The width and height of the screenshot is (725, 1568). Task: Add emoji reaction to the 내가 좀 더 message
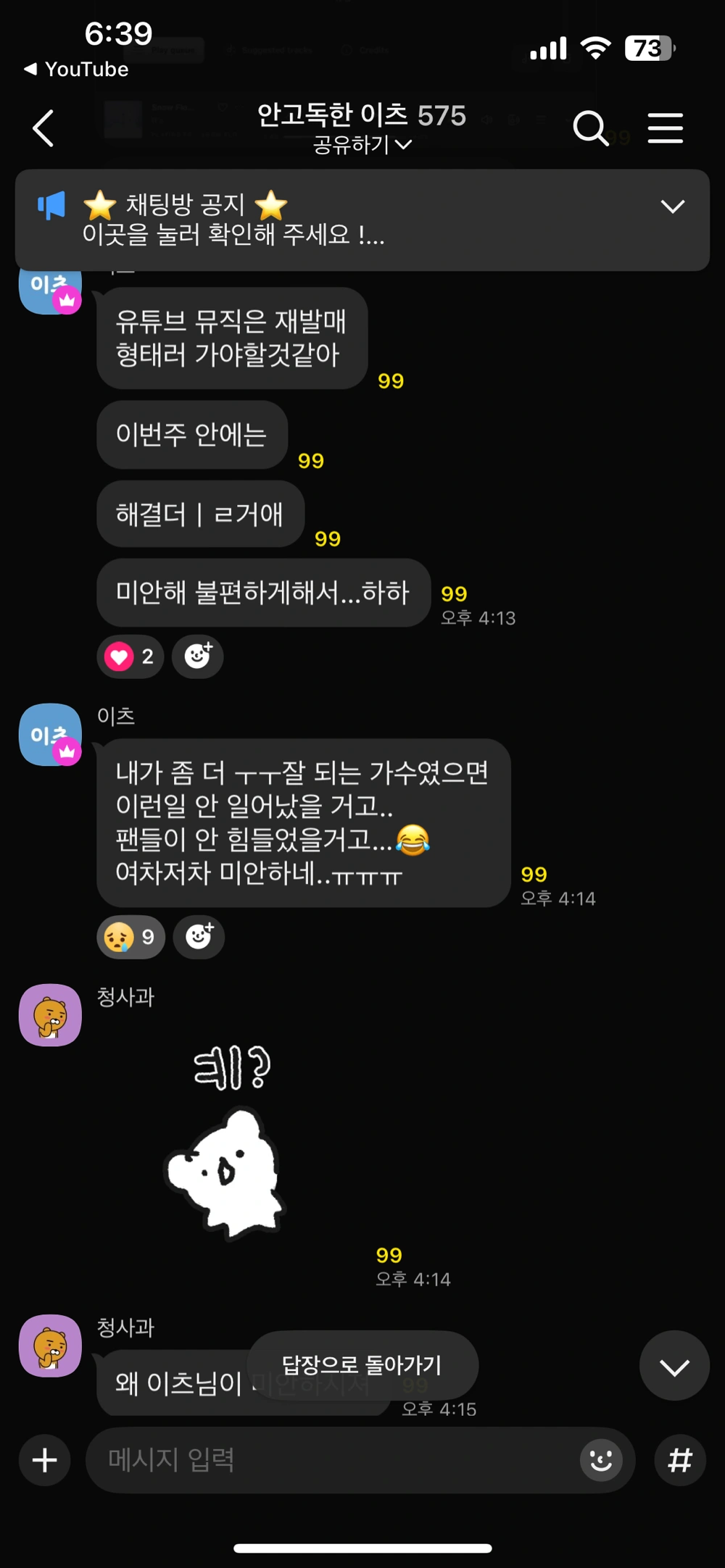pyautogui.click(x=199, y=937)
